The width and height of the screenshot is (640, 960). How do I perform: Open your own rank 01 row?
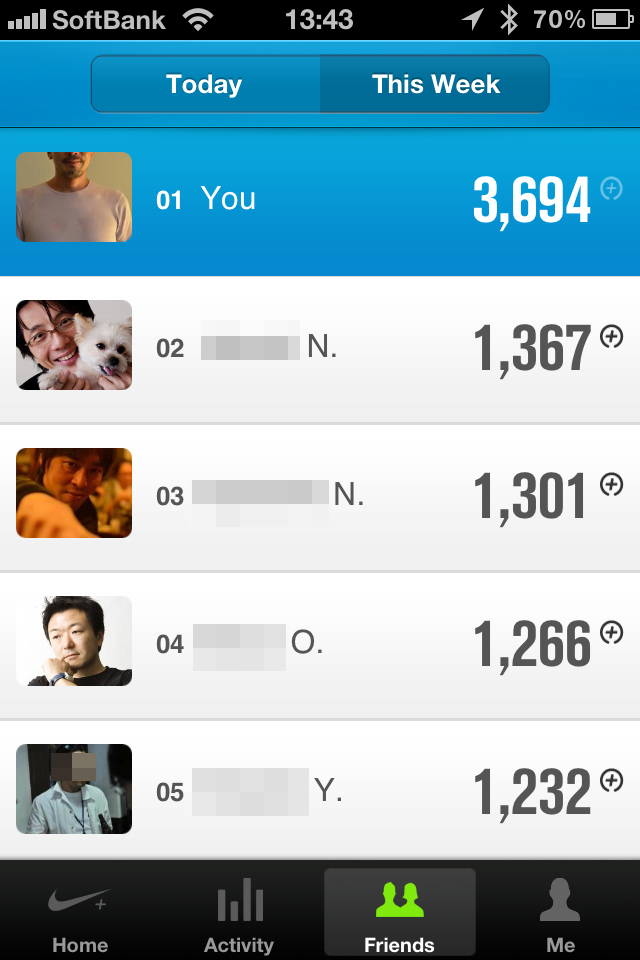click(x=320, y=198)
